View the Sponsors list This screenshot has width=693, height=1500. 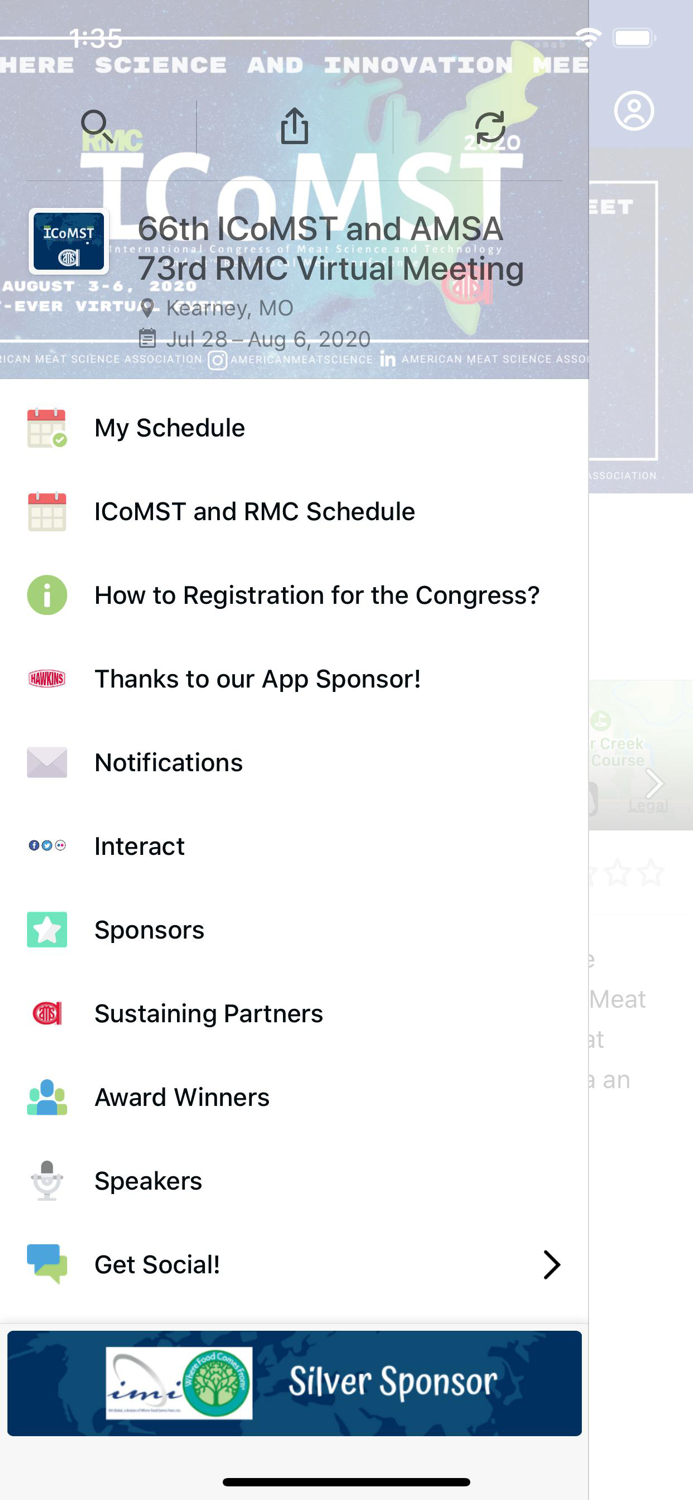(149, 930)
